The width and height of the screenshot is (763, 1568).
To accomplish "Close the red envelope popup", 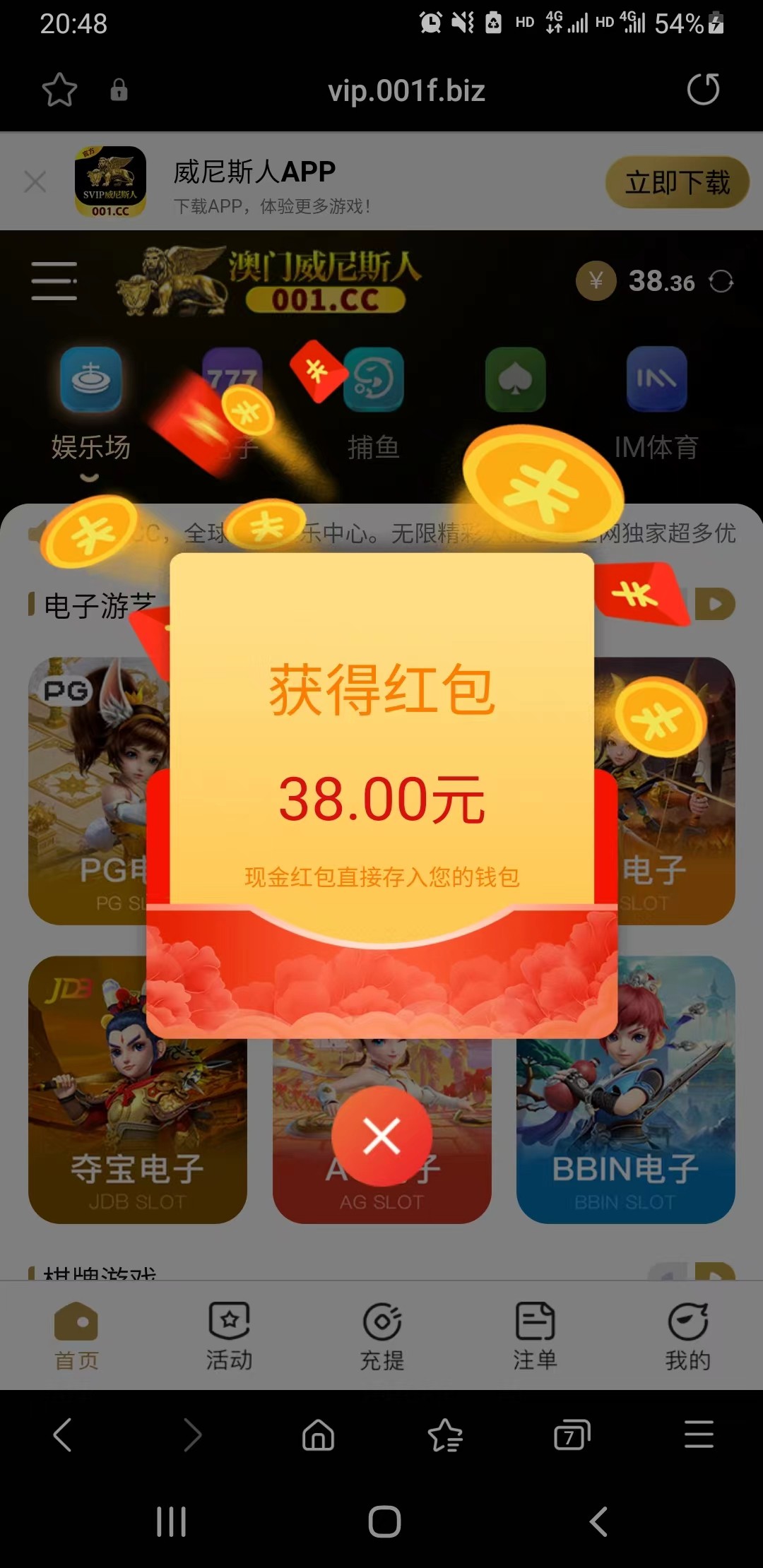I will (381, 1136).
